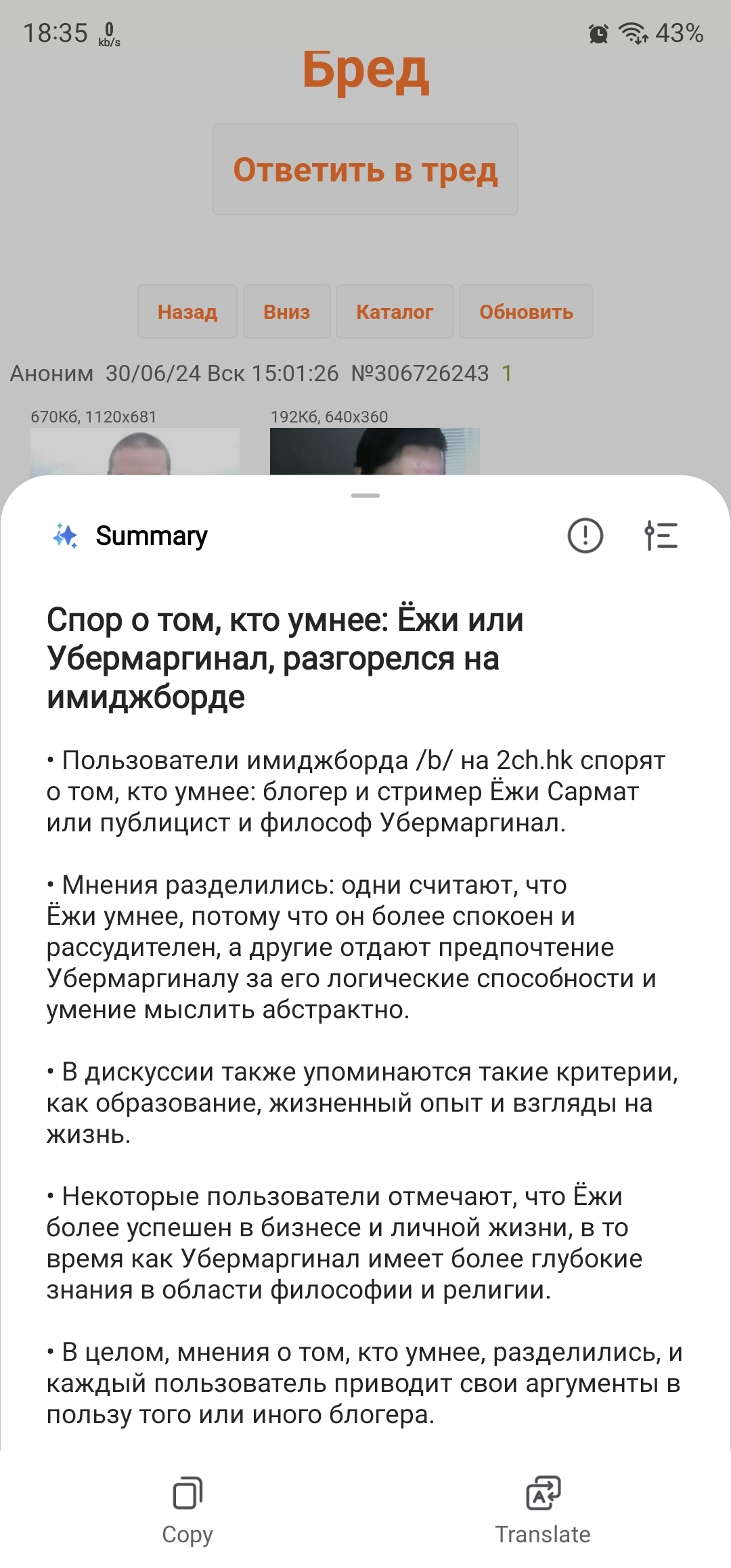Open post number №306726243
This screenshot has height=1568, width=731.
pyautogui.click(x=420, y=373)
